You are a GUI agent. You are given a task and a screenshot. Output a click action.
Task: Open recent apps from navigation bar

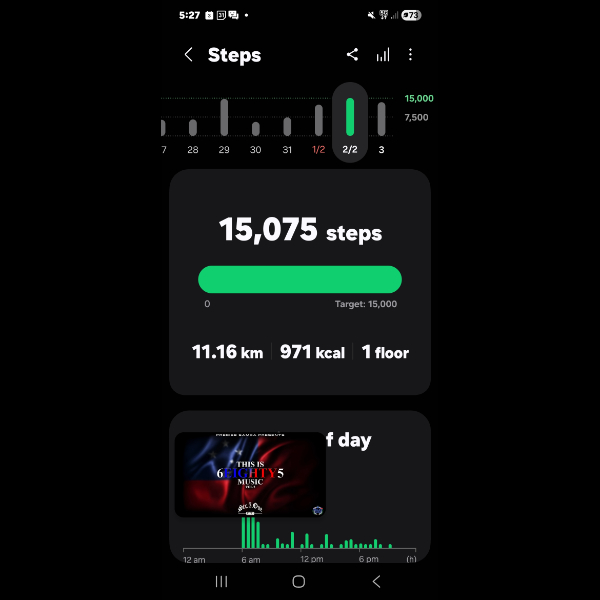(221, 581)
